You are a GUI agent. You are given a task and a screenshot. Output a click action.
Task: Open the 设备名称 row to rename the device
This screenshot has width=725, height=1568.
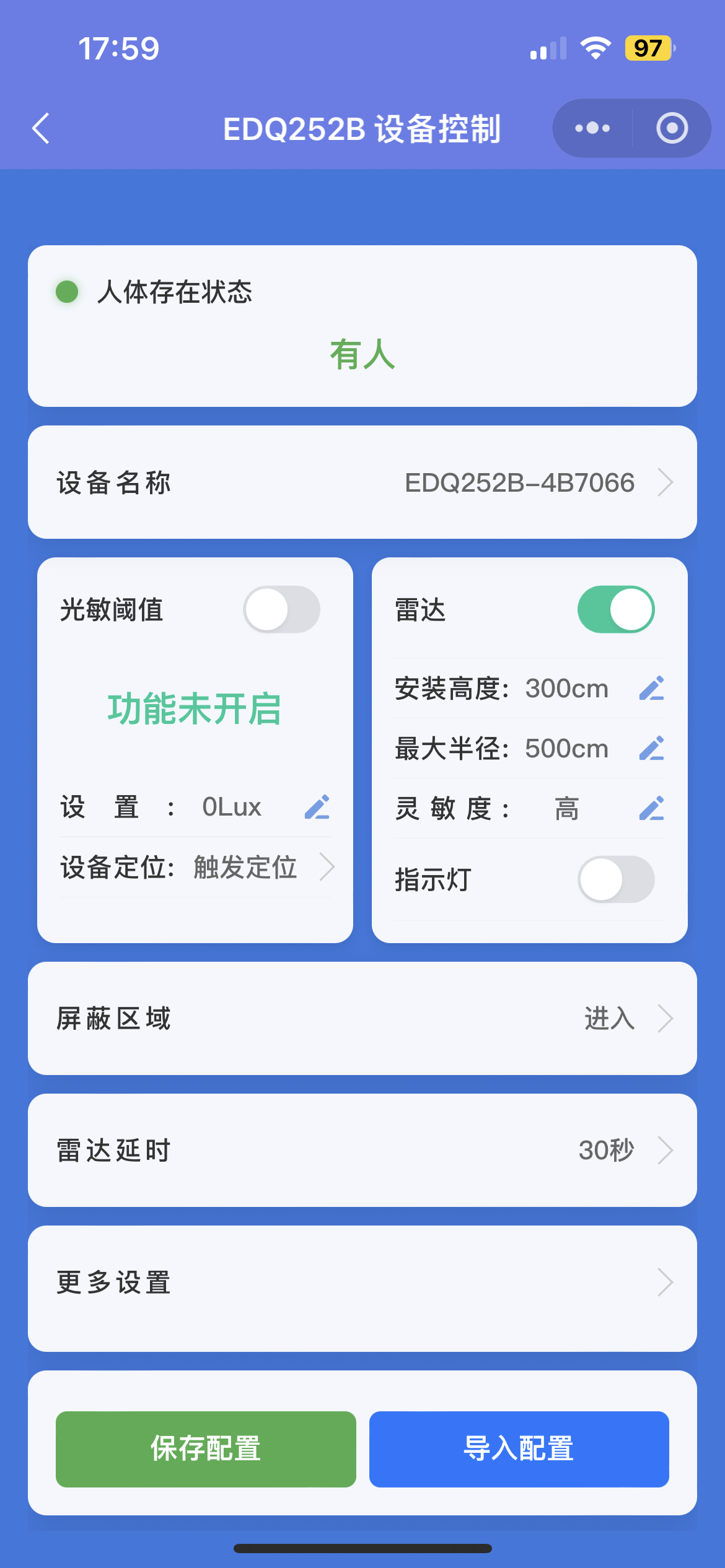click(x=362, y=482)
